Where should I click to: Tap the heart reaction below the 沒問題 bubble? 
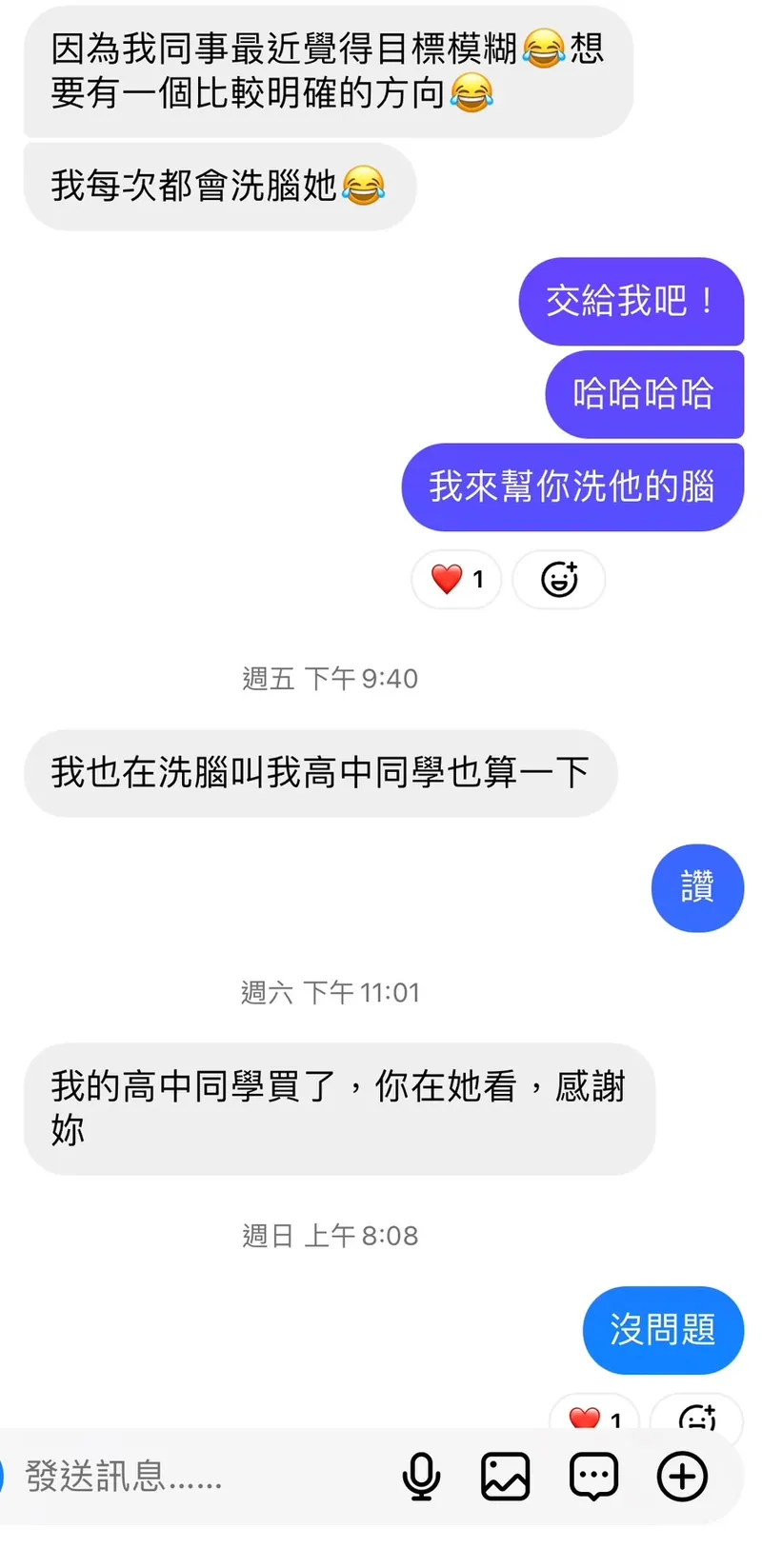click(593, 1420)
